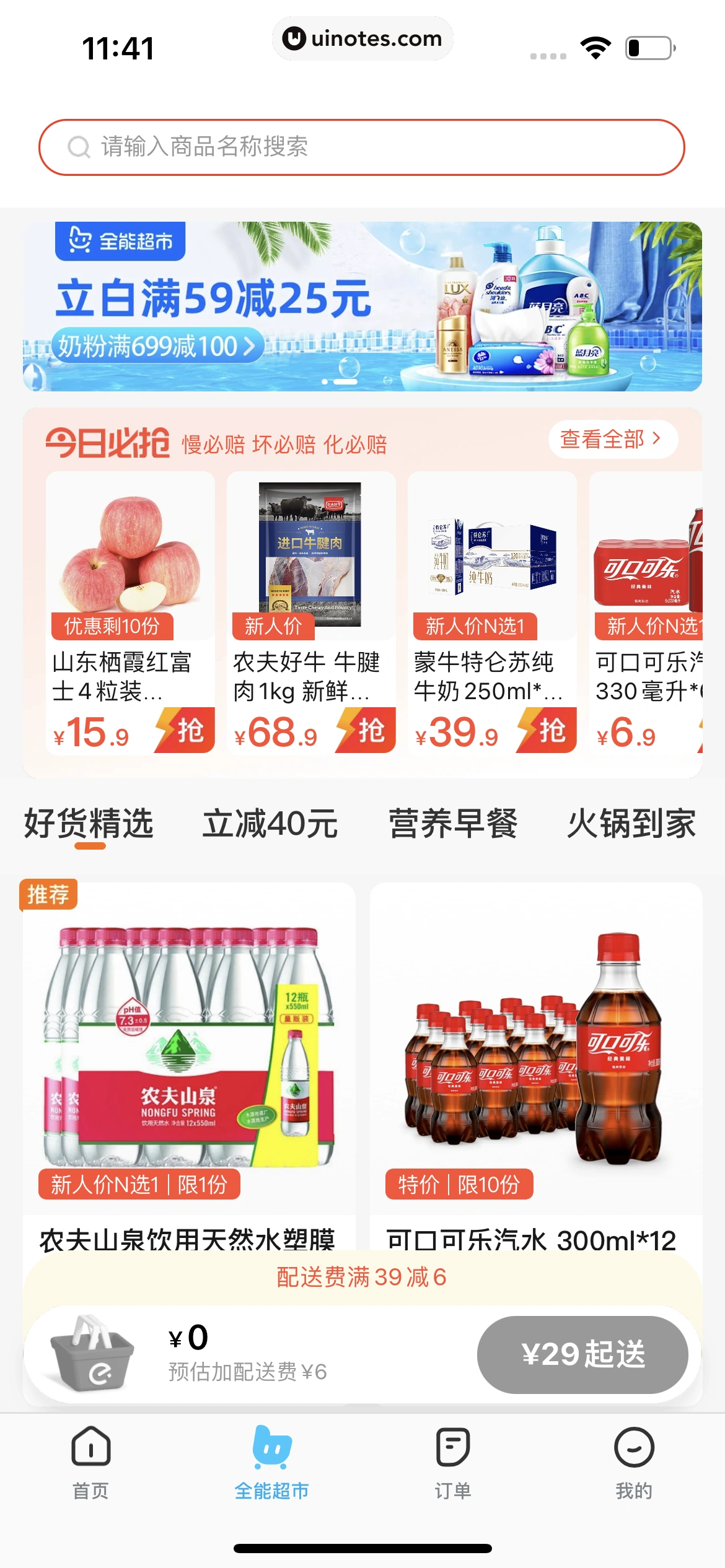725x1568 pixels.
Task: Switch to the 火锅到家 tab
Action: click(x=631, y=824)
